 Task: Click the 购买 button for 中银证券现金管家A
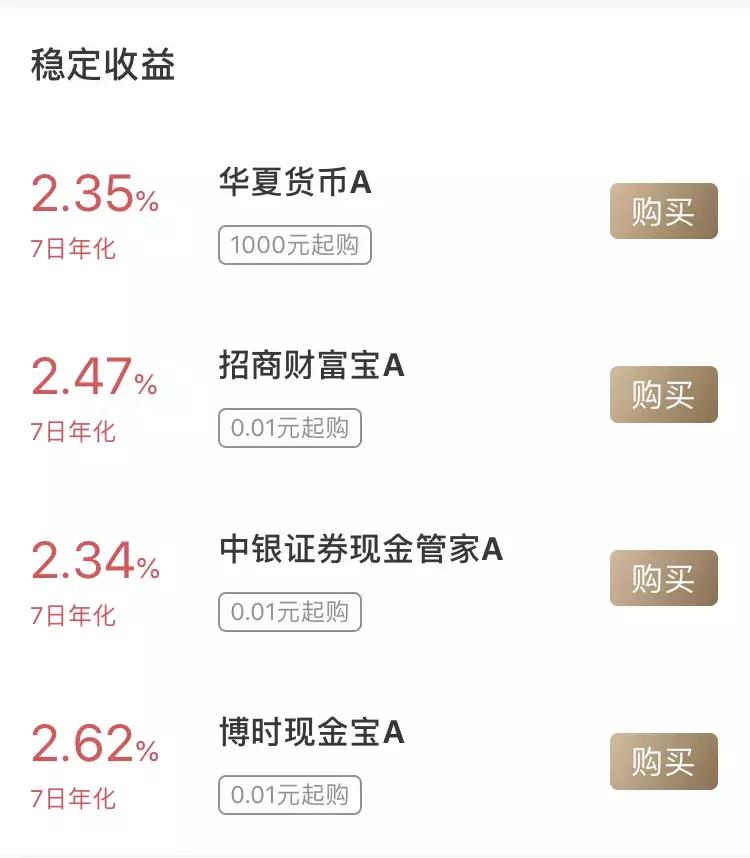(663, 579)
